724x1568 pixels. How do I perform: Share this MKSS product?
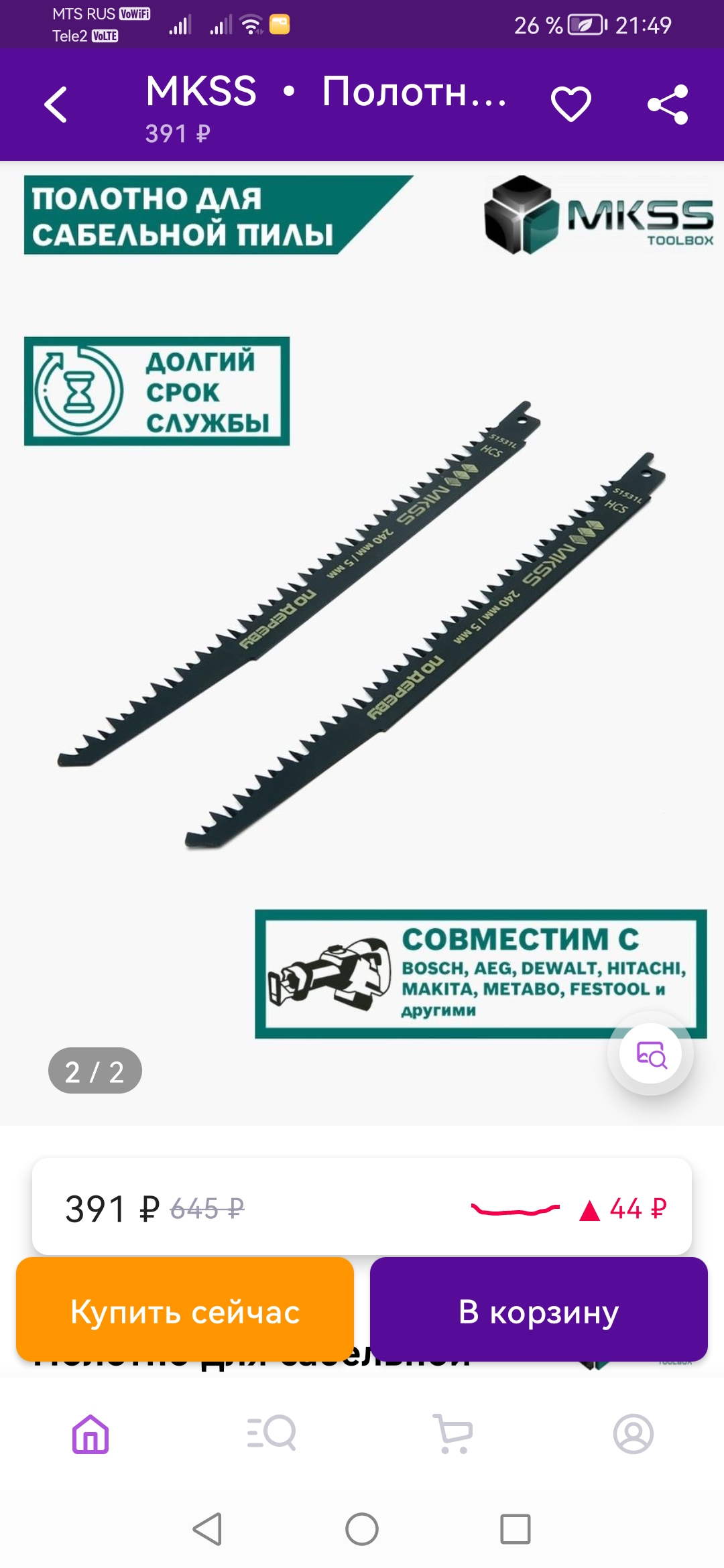point(668,105)
